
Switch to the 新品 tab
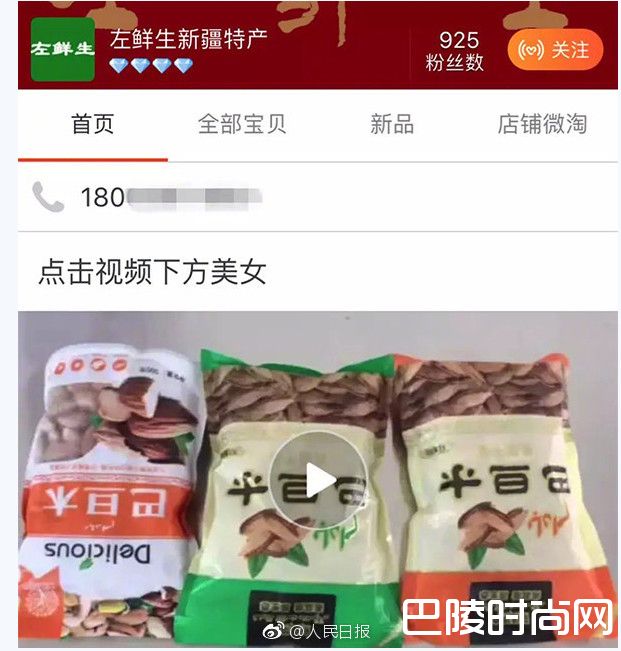point(392,125)
